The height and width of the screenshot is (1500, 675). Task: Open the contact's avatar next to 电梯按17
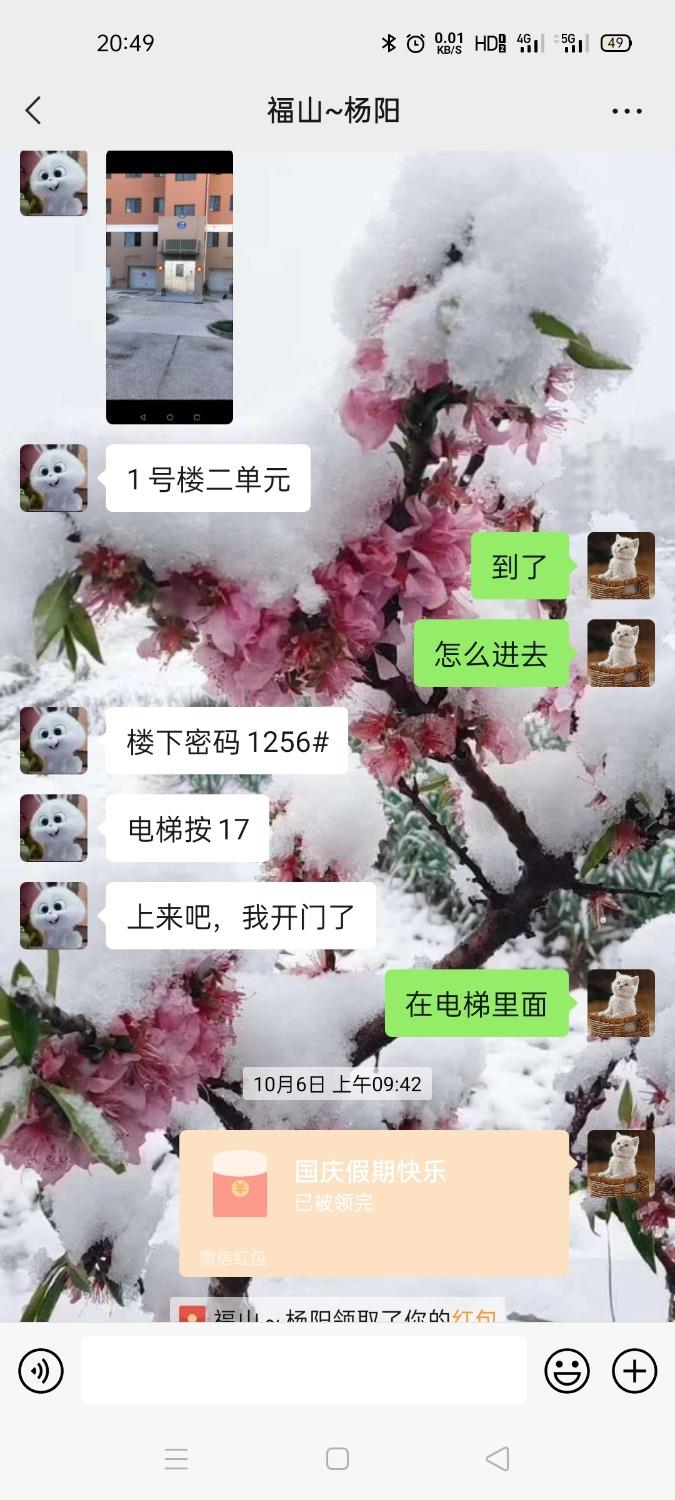(x=54, y=828)
